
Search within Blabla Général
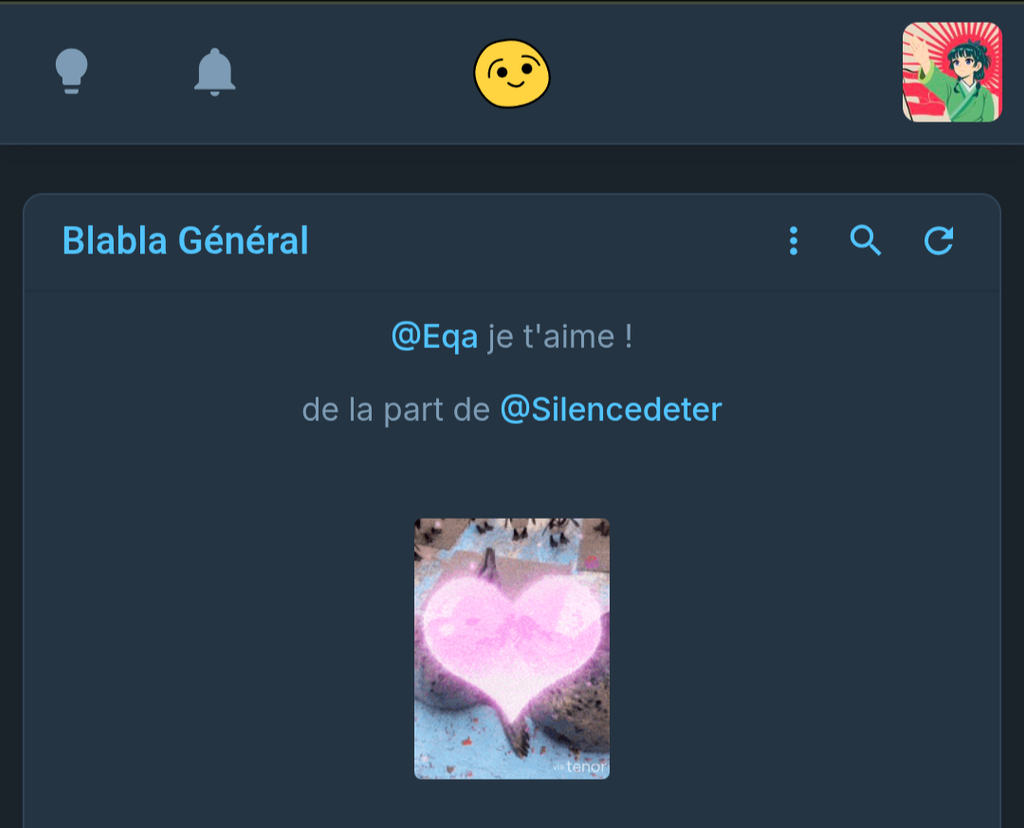click(865, 241)
